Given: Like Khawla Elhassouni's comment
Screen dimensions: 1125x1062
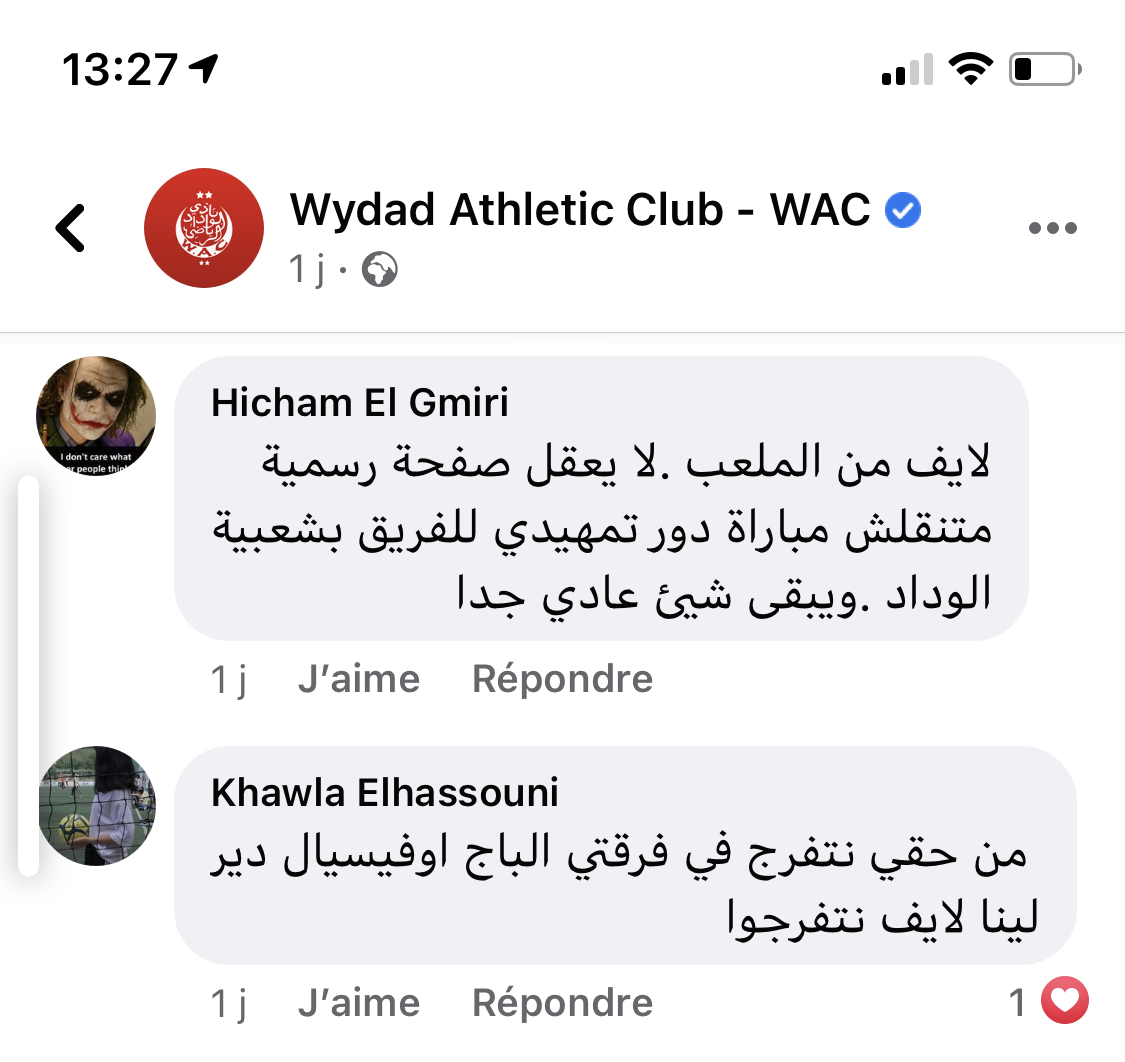Looking at the screenshot, I should pyautogui.click(x=358, y=1003).
